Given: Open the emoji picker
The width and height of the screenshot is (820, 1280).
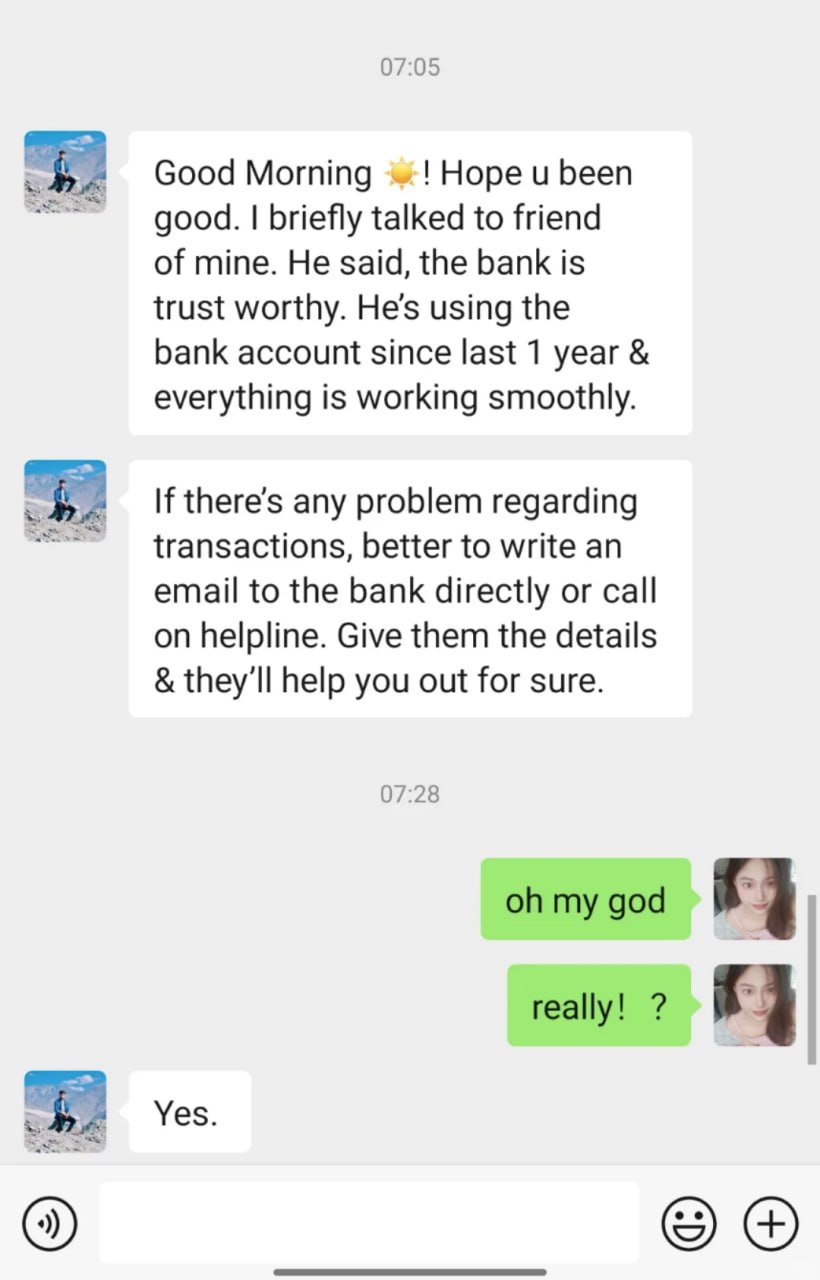Looking at the screenshot, I should tap(689, 1222).
